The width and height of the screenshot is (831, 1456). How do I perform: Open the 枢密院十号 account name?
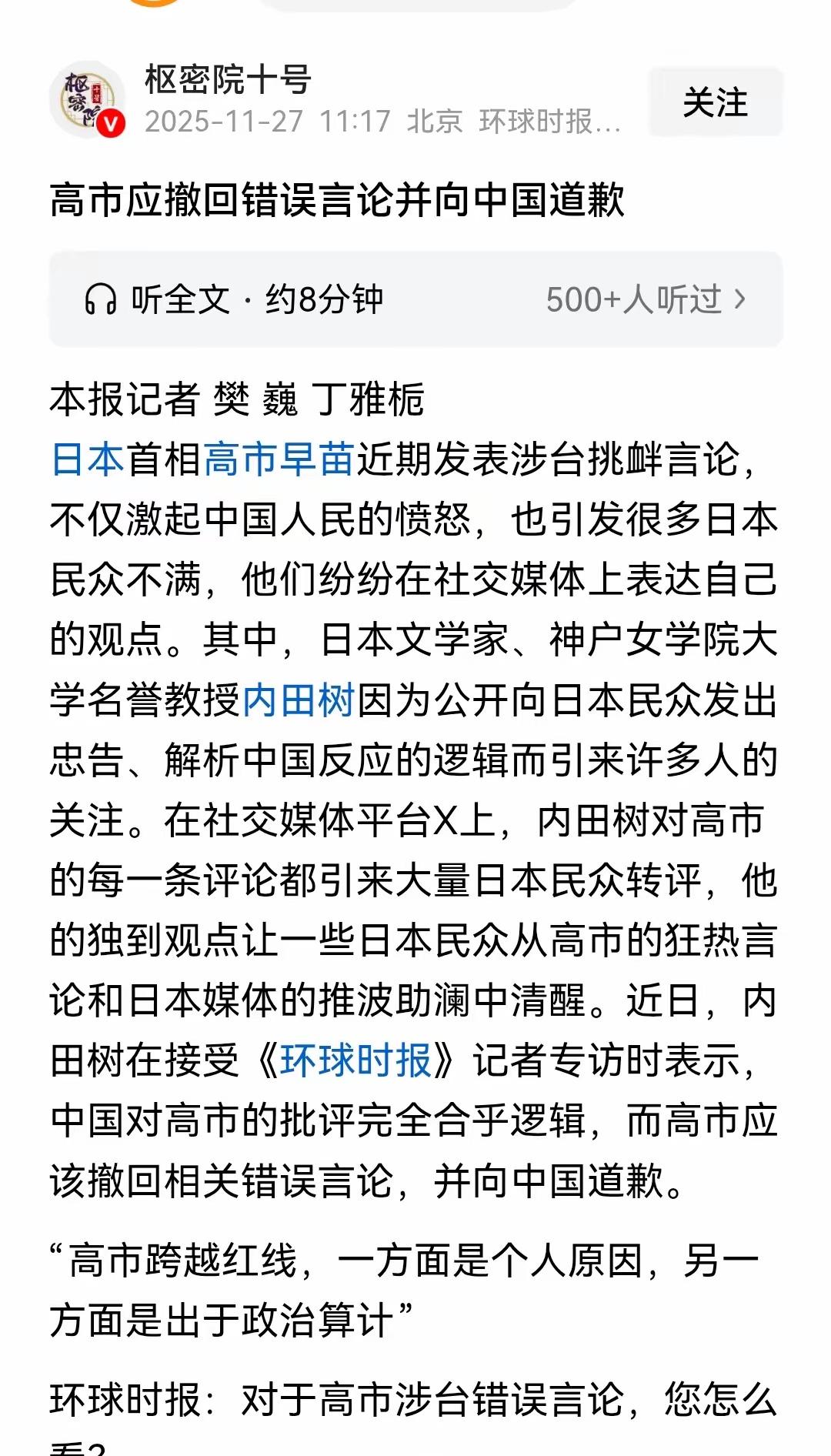228,80
